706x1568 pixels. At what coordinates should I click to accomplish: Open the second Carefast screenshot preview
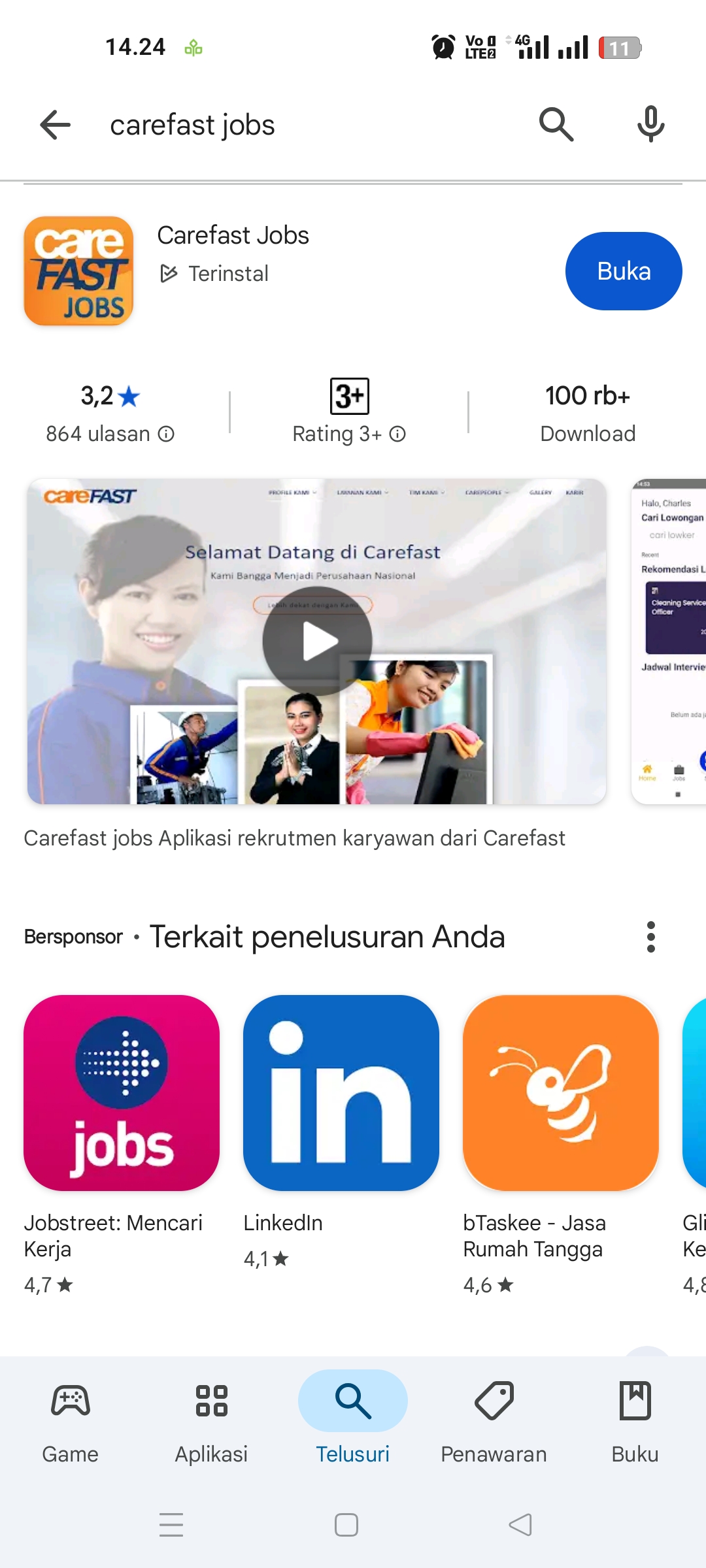669,642
